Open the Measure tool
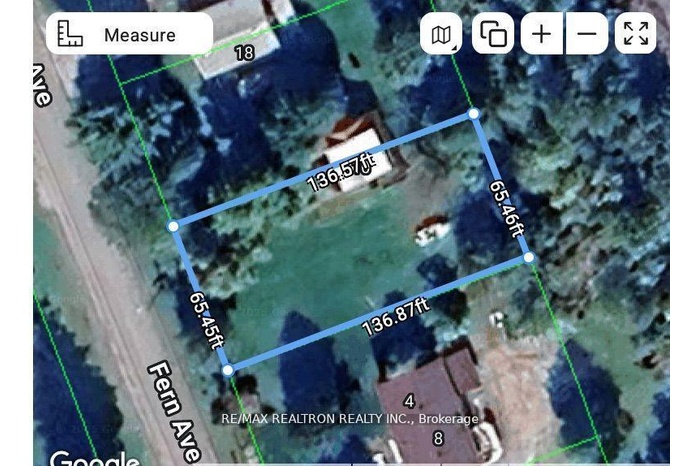 pyautogui.click(x=128, y=35)
